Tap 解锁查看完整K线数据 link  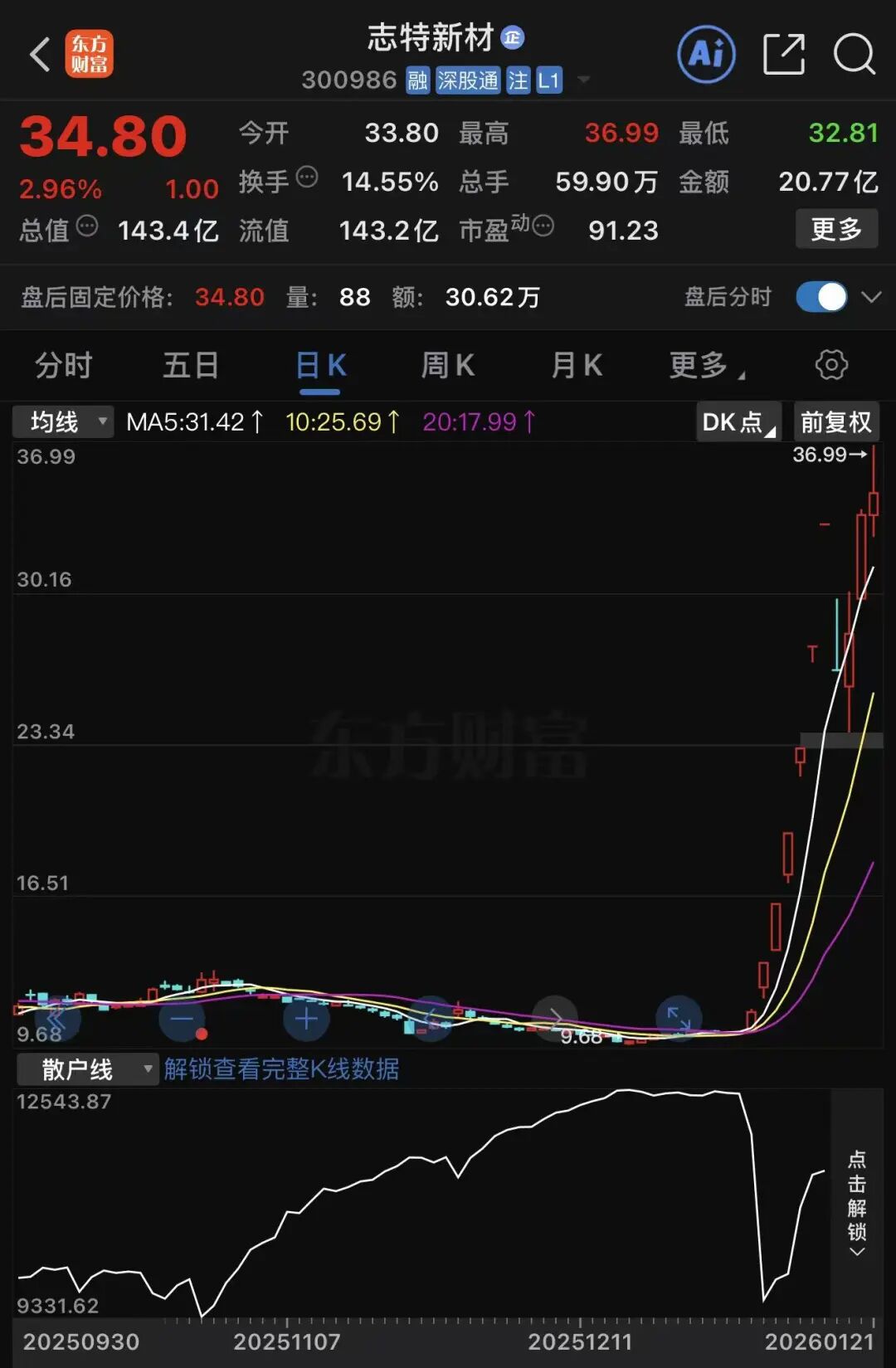[x=281, y=1069]
